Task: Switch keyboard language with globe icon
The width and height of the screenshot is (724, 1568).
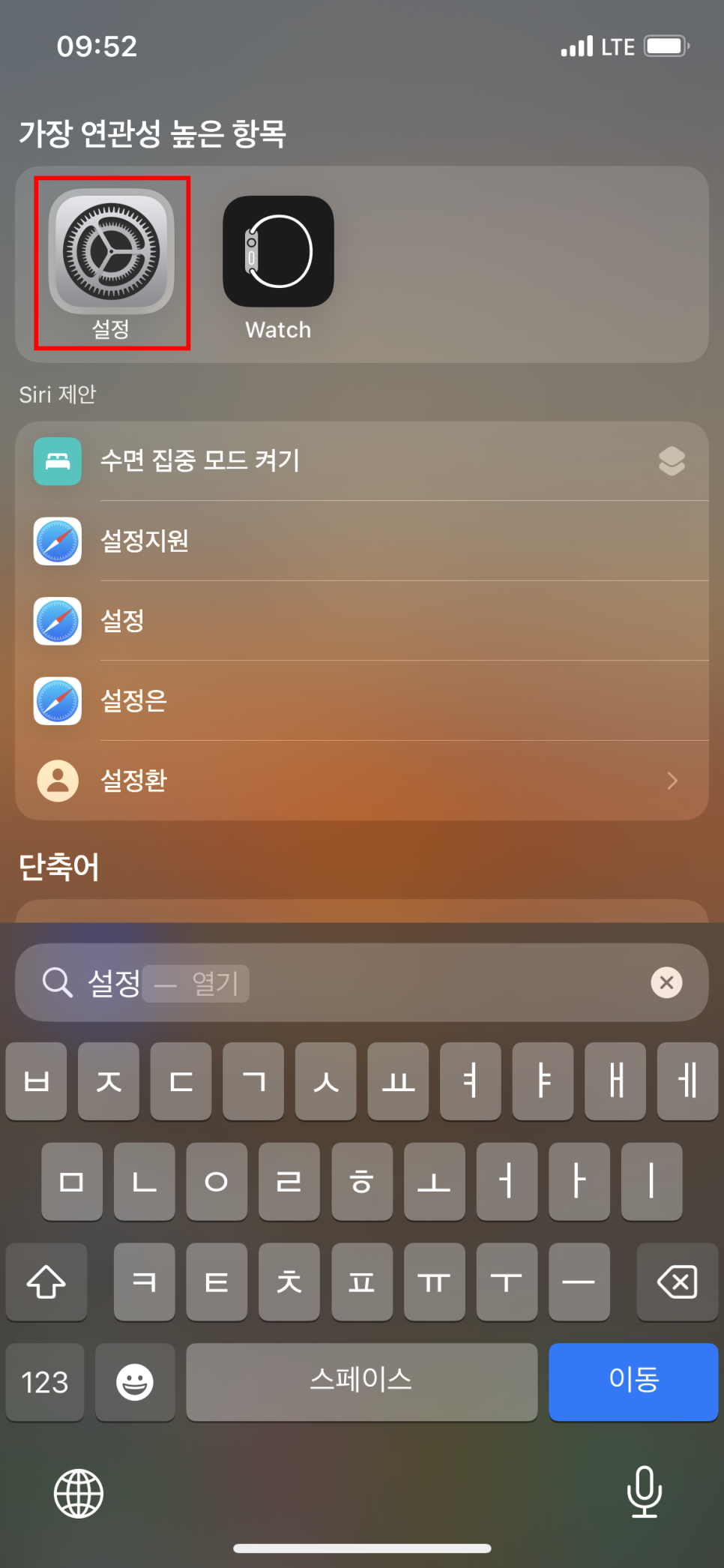Action: [79, 1493]
